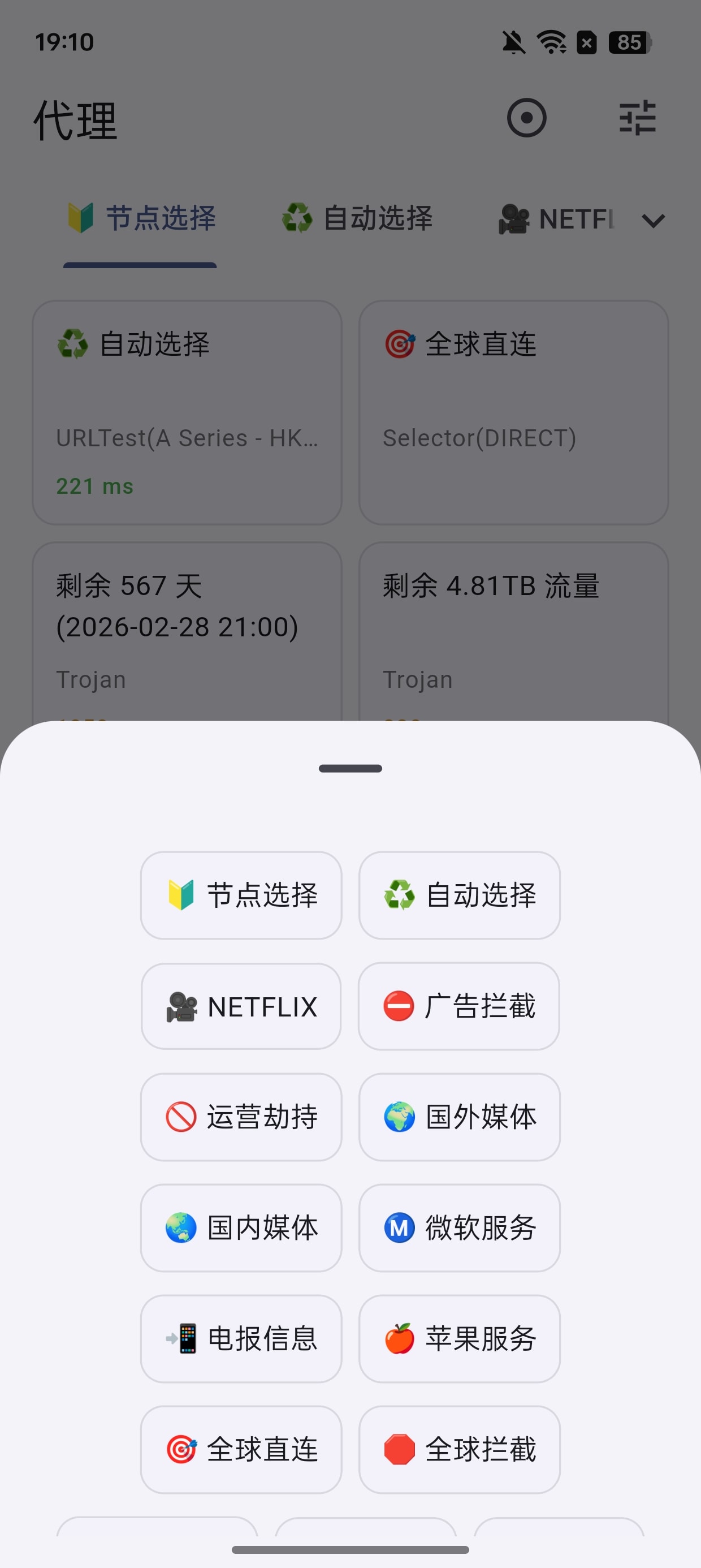This screenshot has width=701, height=1568.
Task: Select the 国外媒体 chip
Action: click(x=460, y=1117)
